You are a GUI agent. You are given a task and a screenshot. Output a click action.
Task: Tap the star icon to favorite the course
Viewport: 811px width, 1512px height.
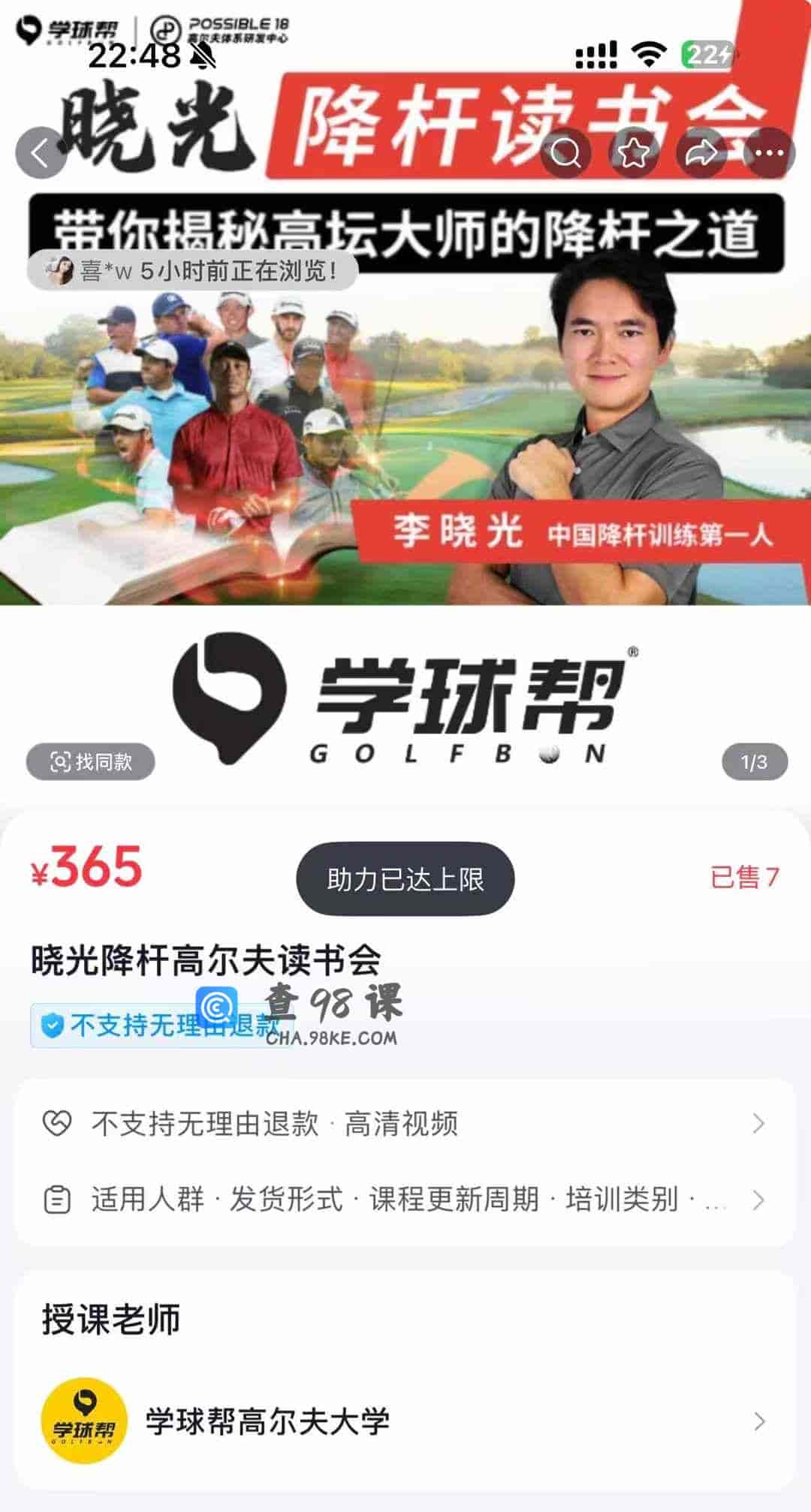coord(635,154)
